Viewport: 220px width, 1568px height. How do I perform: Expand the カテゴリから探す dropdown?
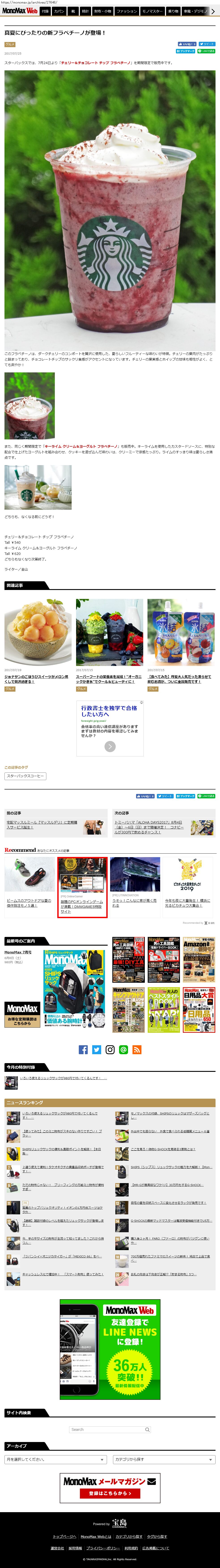click(x=164, y=1459)
